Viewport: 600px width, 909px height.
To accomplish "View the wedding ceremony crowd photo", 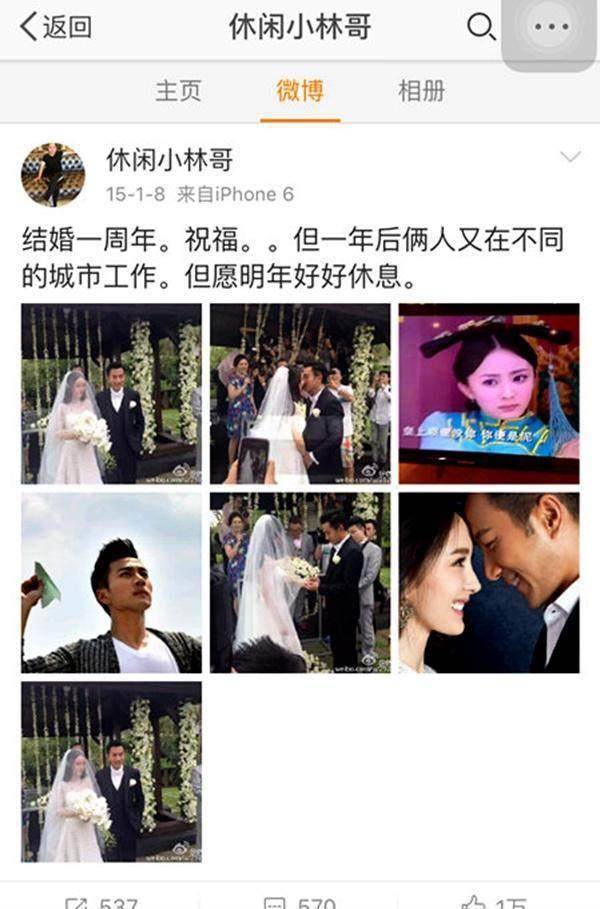I will [x=300, y=582].
